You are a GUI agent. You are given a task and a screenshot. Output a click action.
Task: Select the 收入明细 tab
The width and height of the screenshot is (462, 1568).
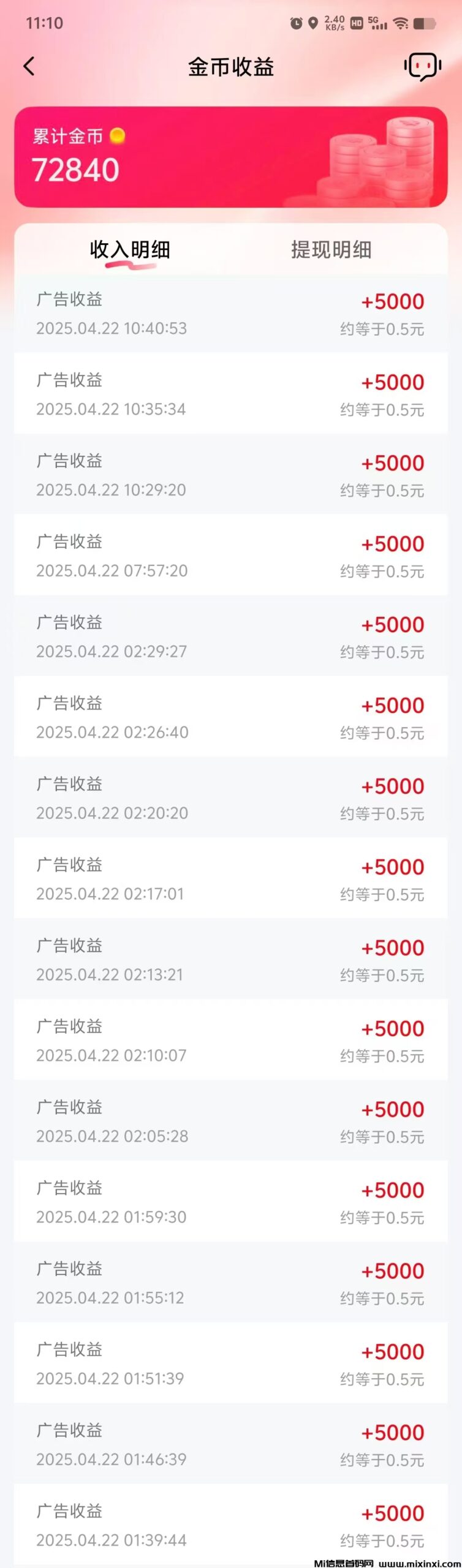130,250
